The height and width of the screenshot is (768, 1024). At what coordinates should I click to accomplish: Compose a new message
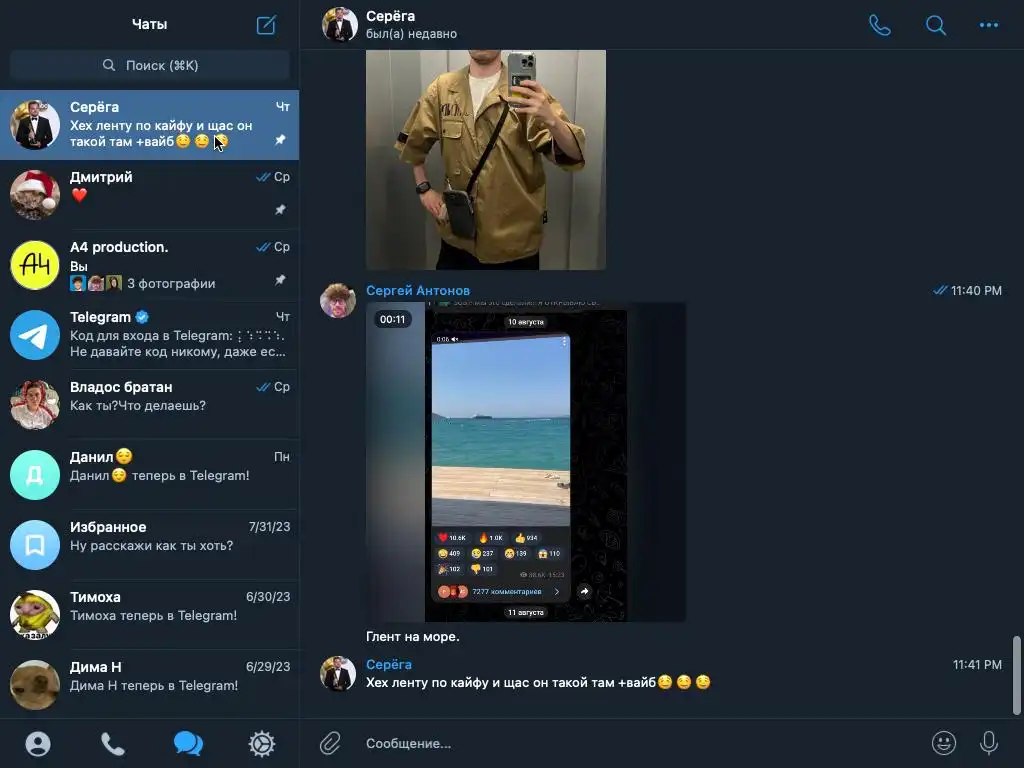(x=266, y=25)
